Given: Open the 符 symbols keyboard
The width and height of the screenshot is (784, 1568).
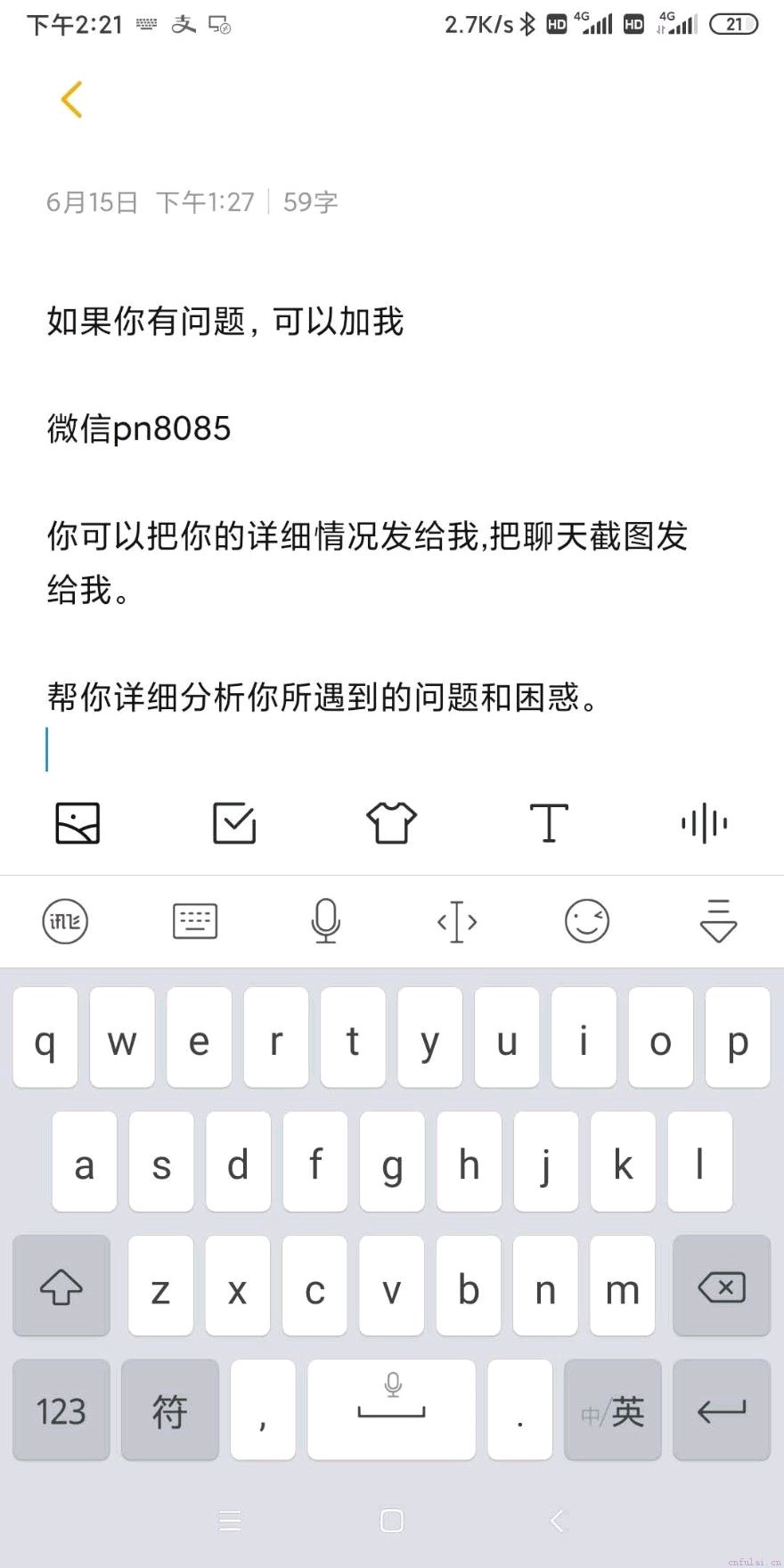Looking at the screenshot, I should point(169,1410).
